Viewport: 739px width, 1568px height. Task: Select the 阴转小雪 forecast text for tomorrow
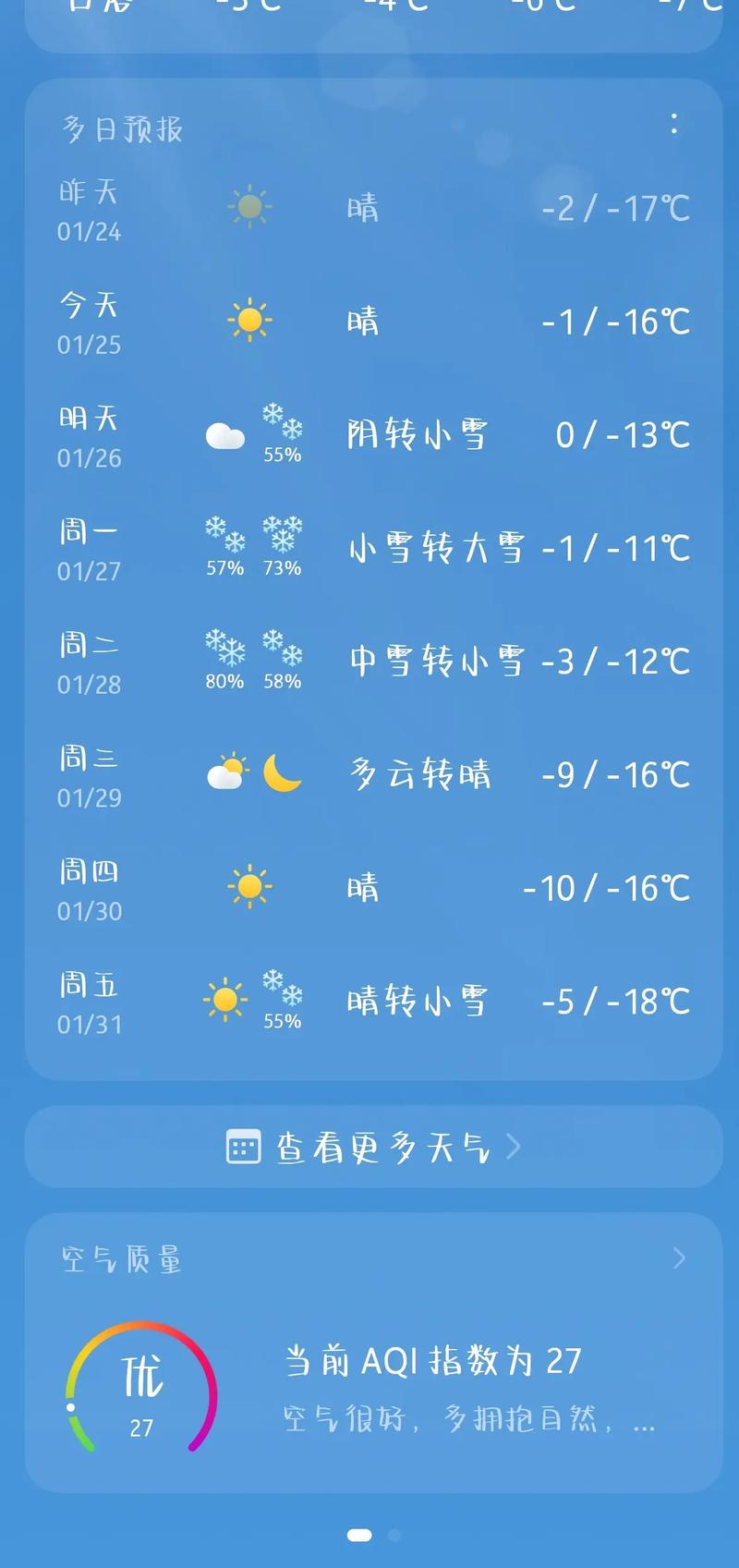pos(418,432)
